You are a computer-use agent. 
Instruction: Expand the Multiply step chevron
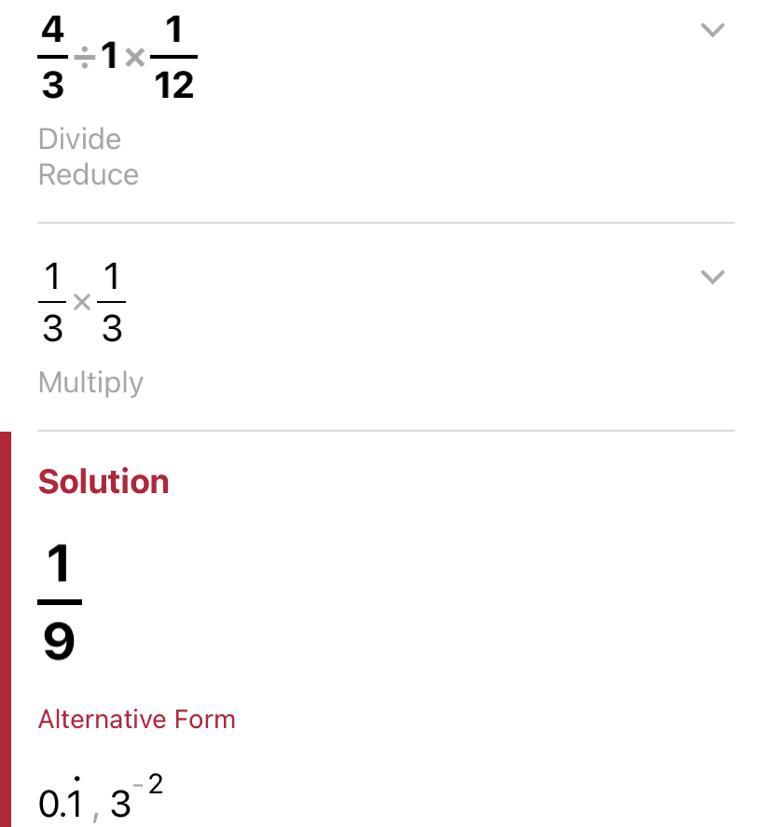(x=712, y=277)
